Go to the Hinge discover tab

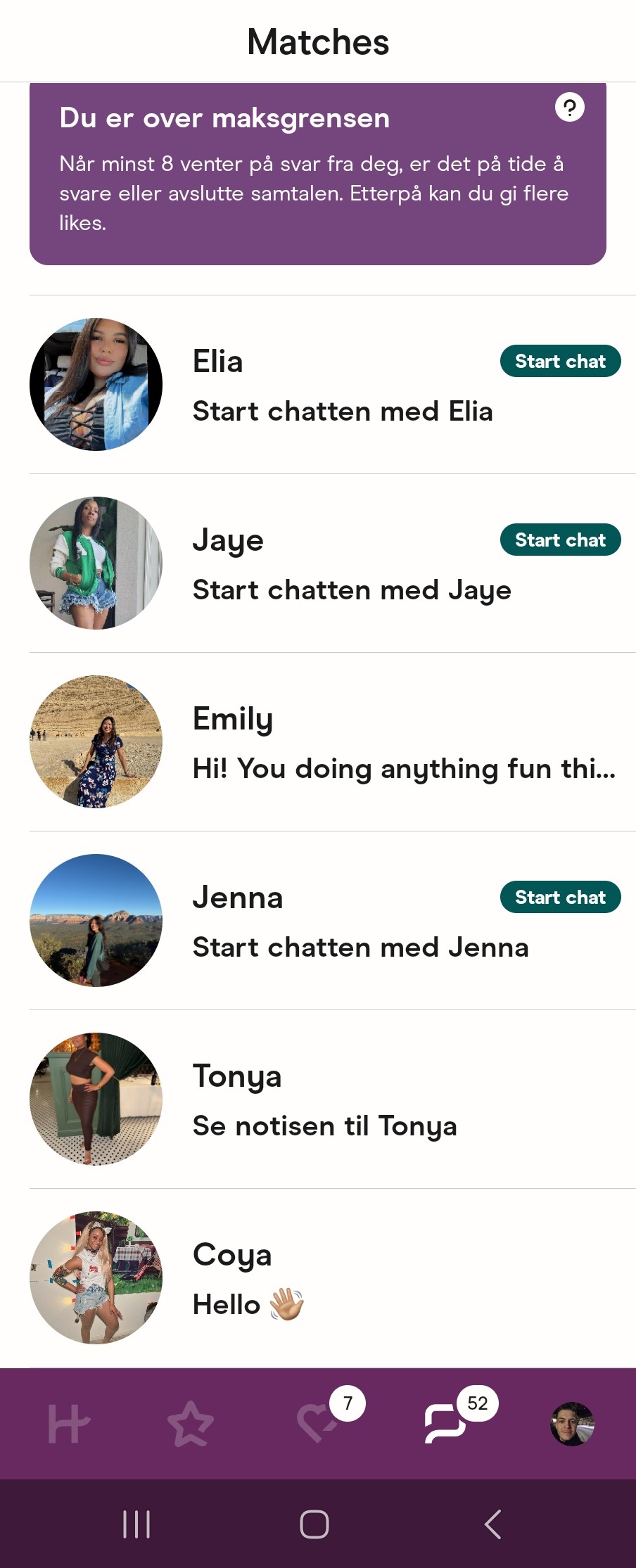click(68, 1423)
